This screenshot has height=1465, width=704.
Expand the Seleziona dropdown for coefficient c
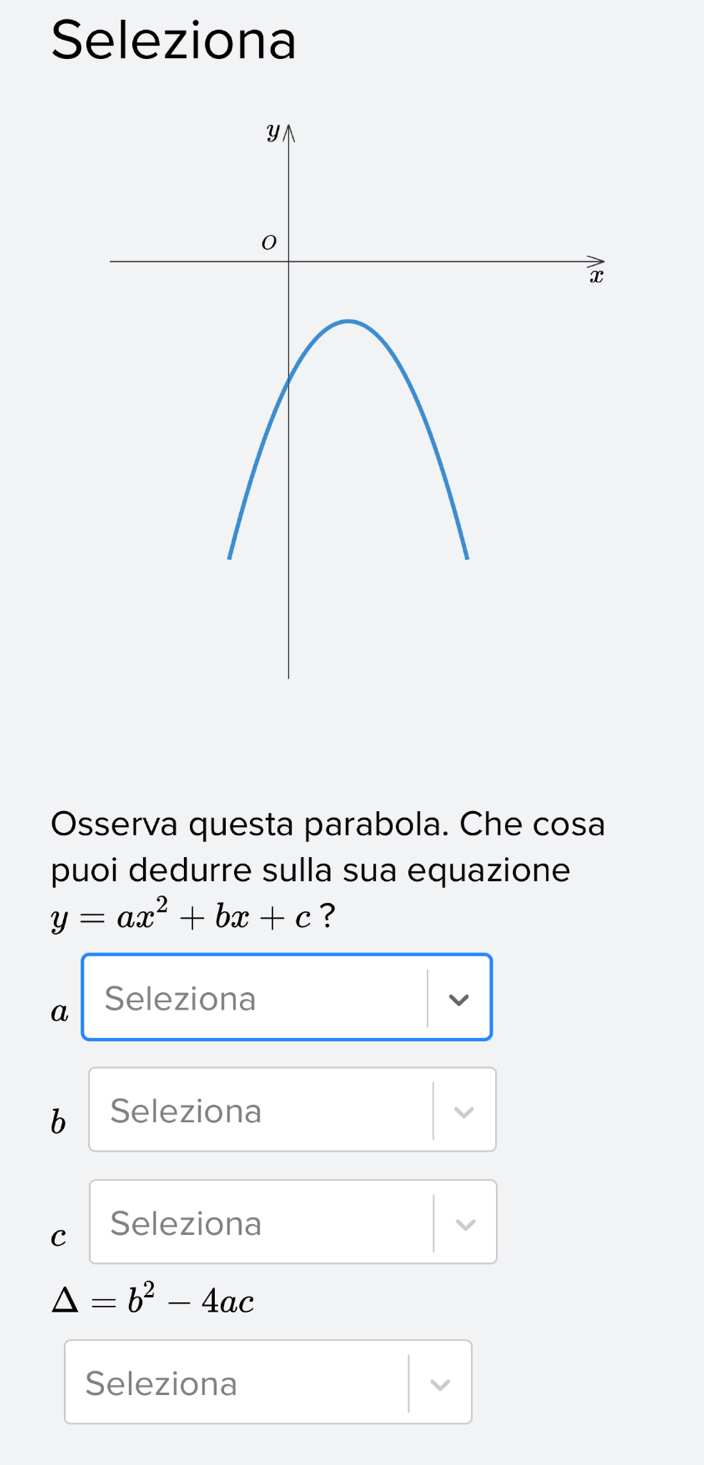(x=292, y=1222)
